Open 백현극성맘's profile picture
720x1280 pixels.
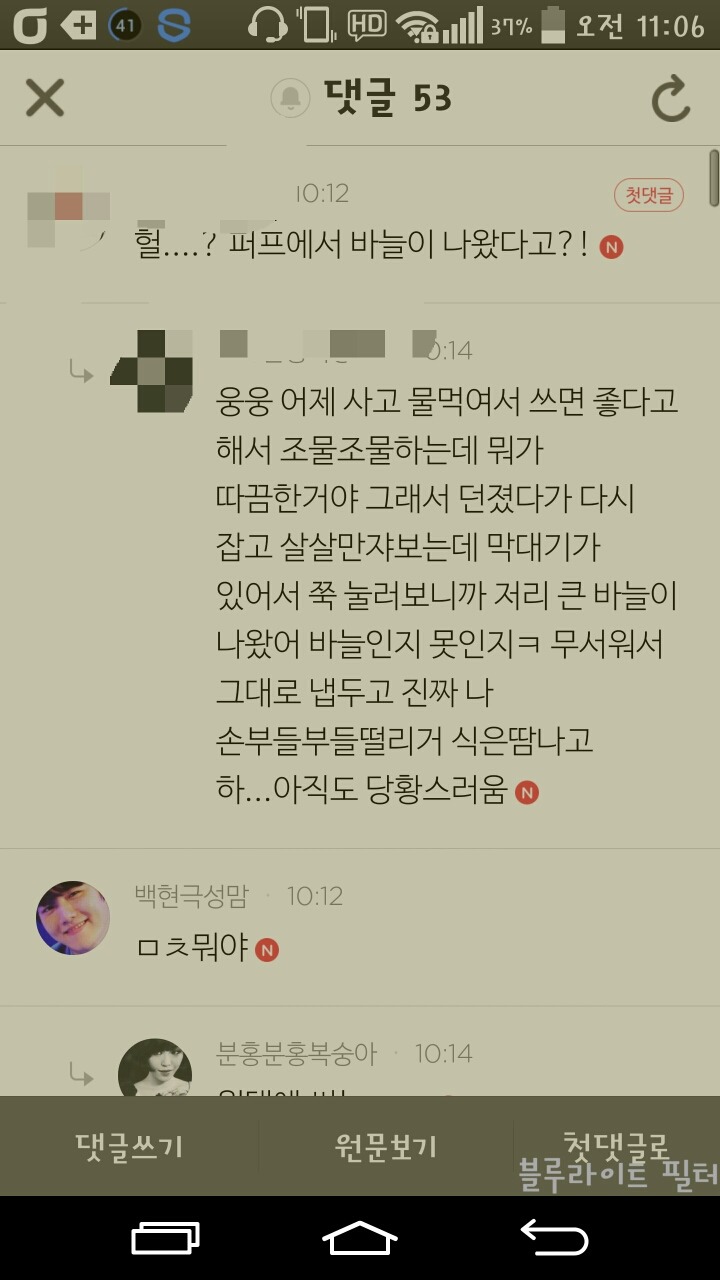coord(73,918)
